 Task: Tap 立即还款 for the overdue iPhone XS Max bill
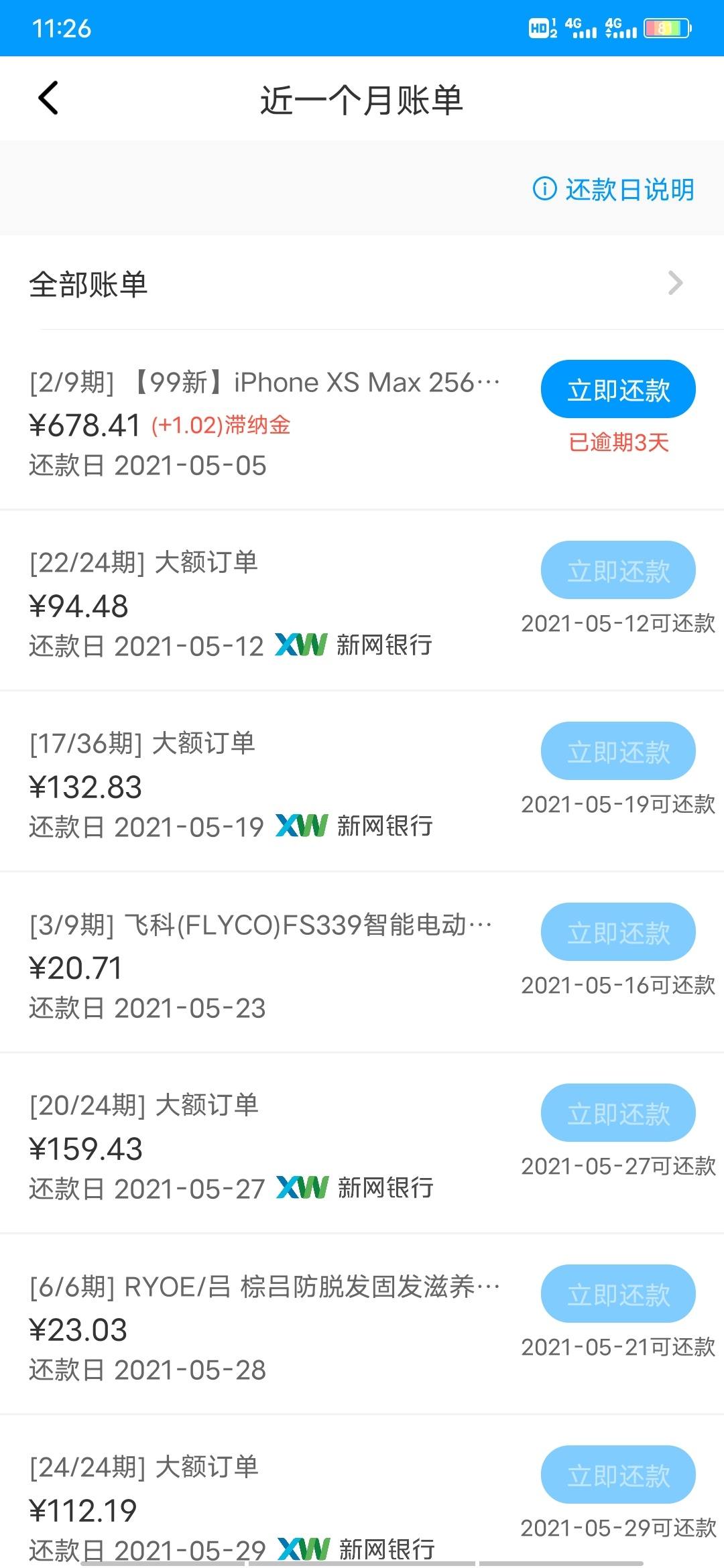tap(618, 389)
